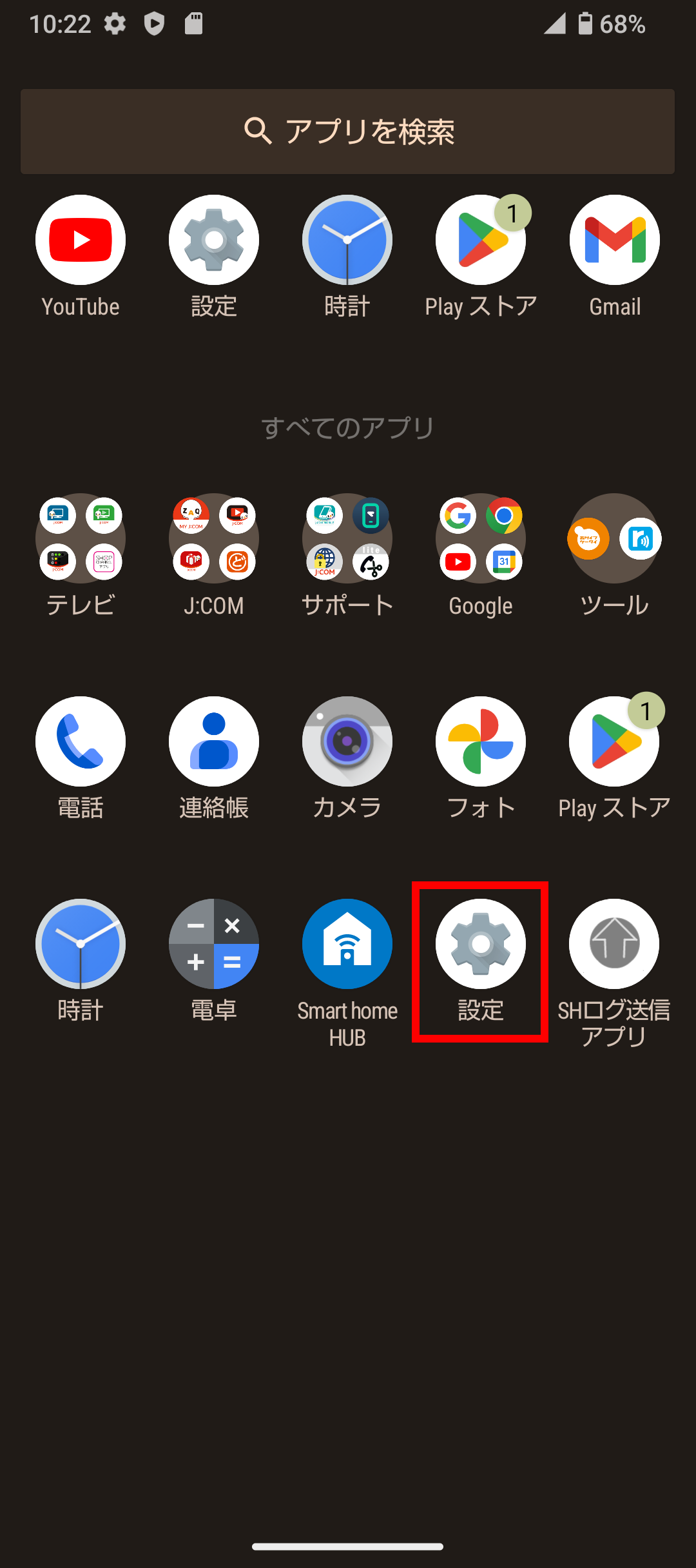Launch Smart home HUB

click(x=347, y=944)
